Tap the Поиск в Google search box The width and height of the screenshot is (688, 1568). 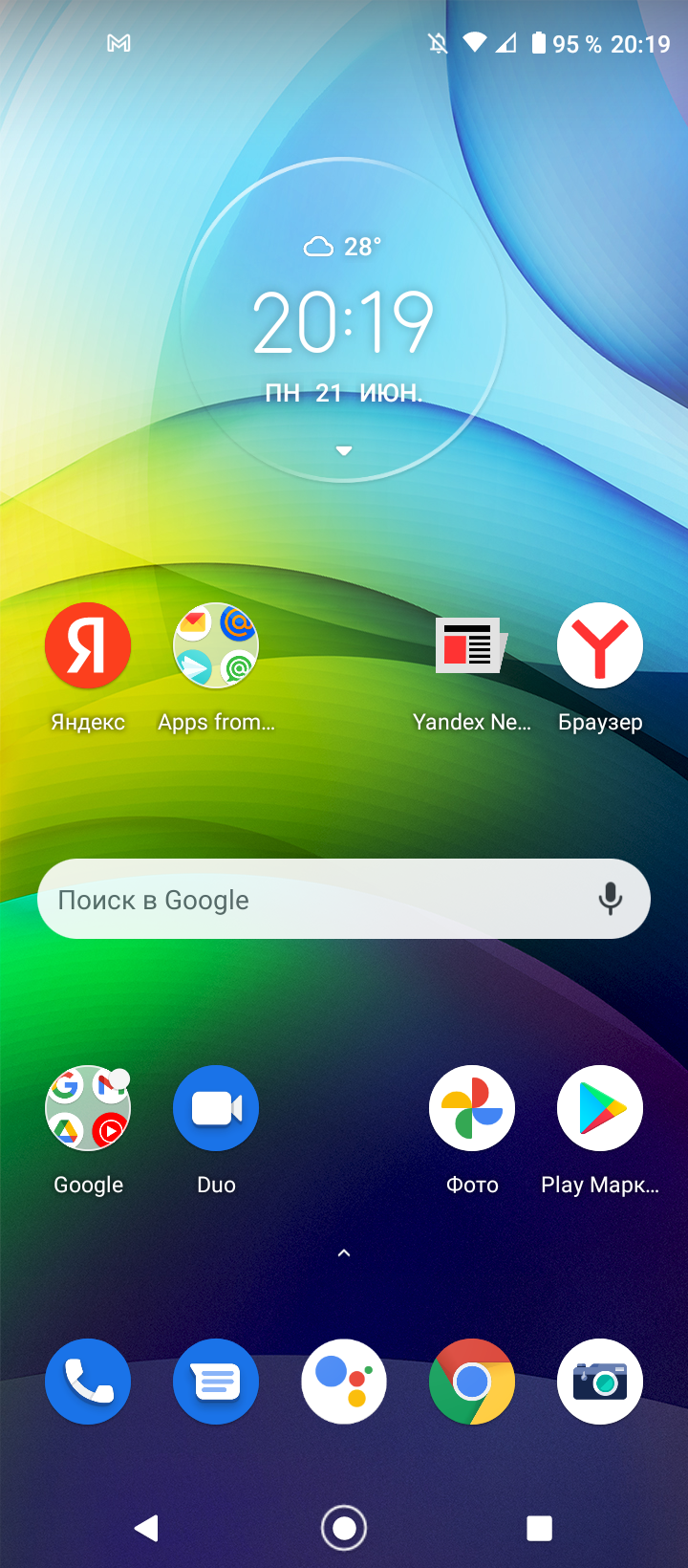[x=306, y=900]
